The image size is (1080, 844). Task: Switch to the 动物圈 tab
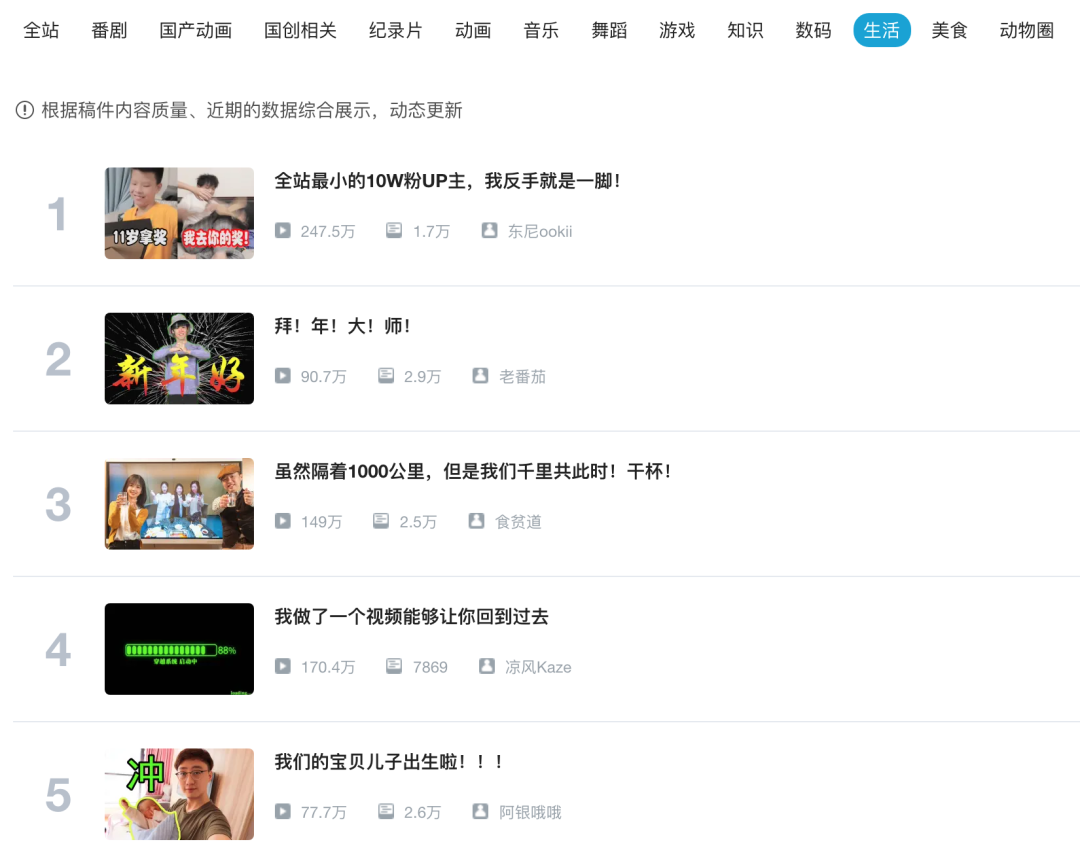tap(1026, 30)
